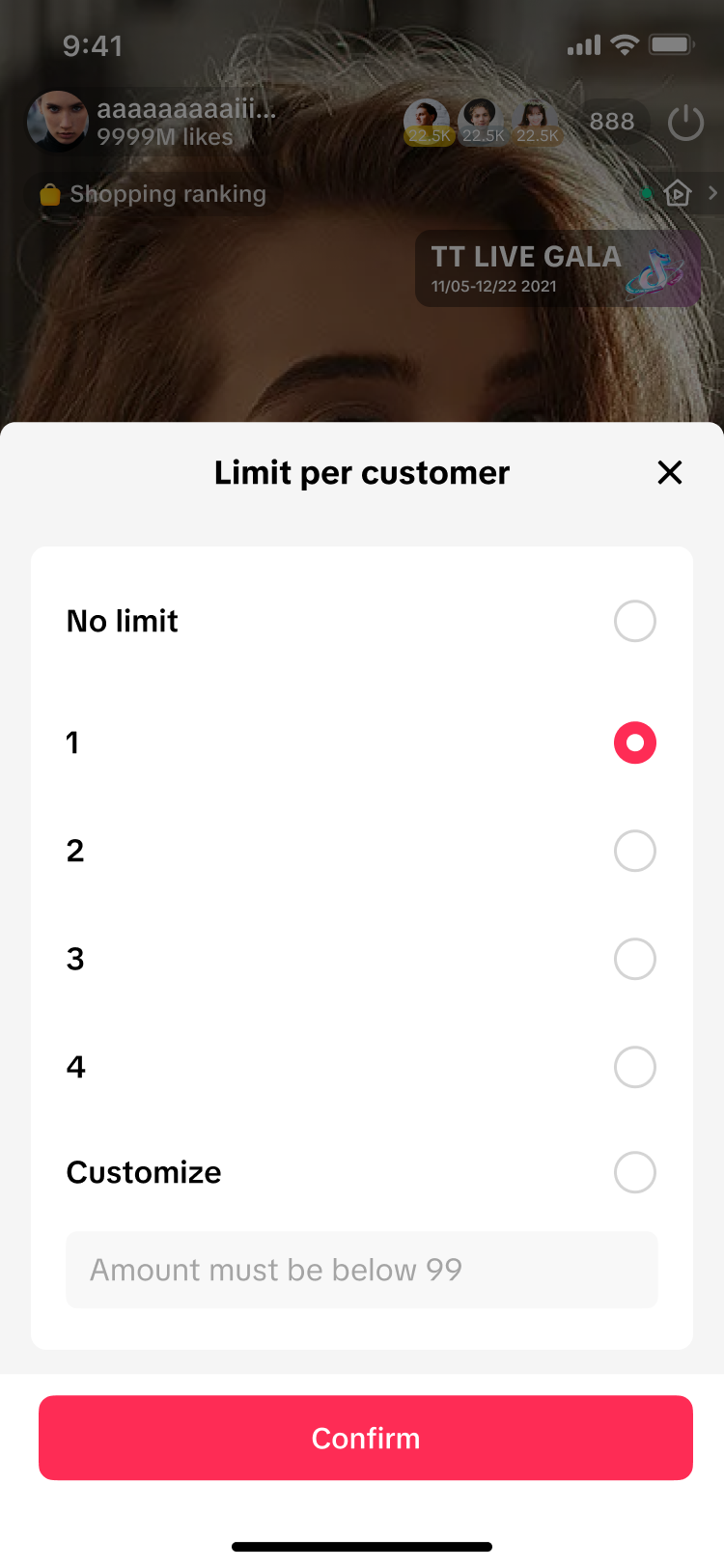Screen dimensions: 724x1568
Task: Select the Customize option
Action: [634, 1172]
